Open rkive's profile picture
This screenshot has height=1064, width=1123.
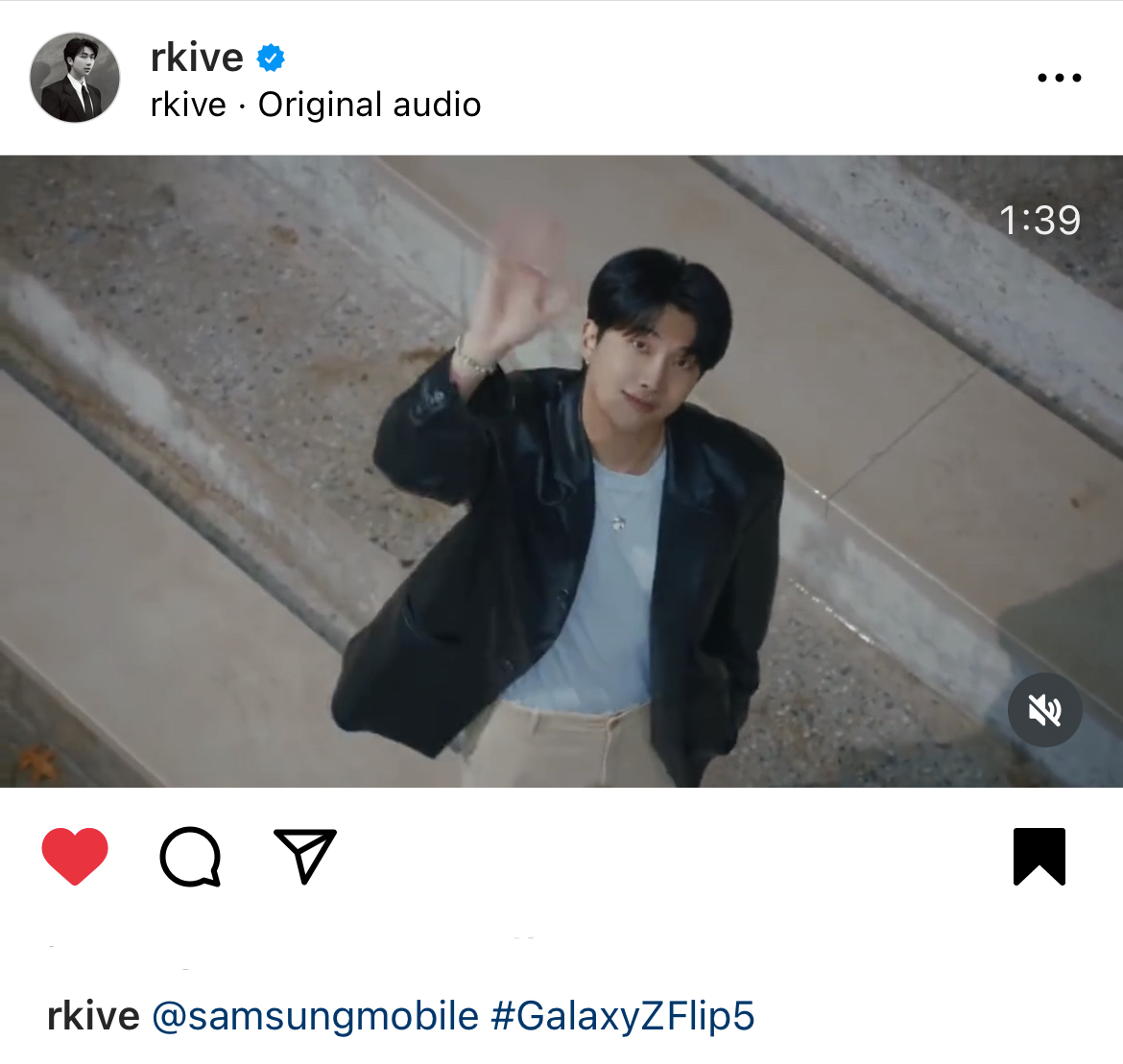coord(75,78)
